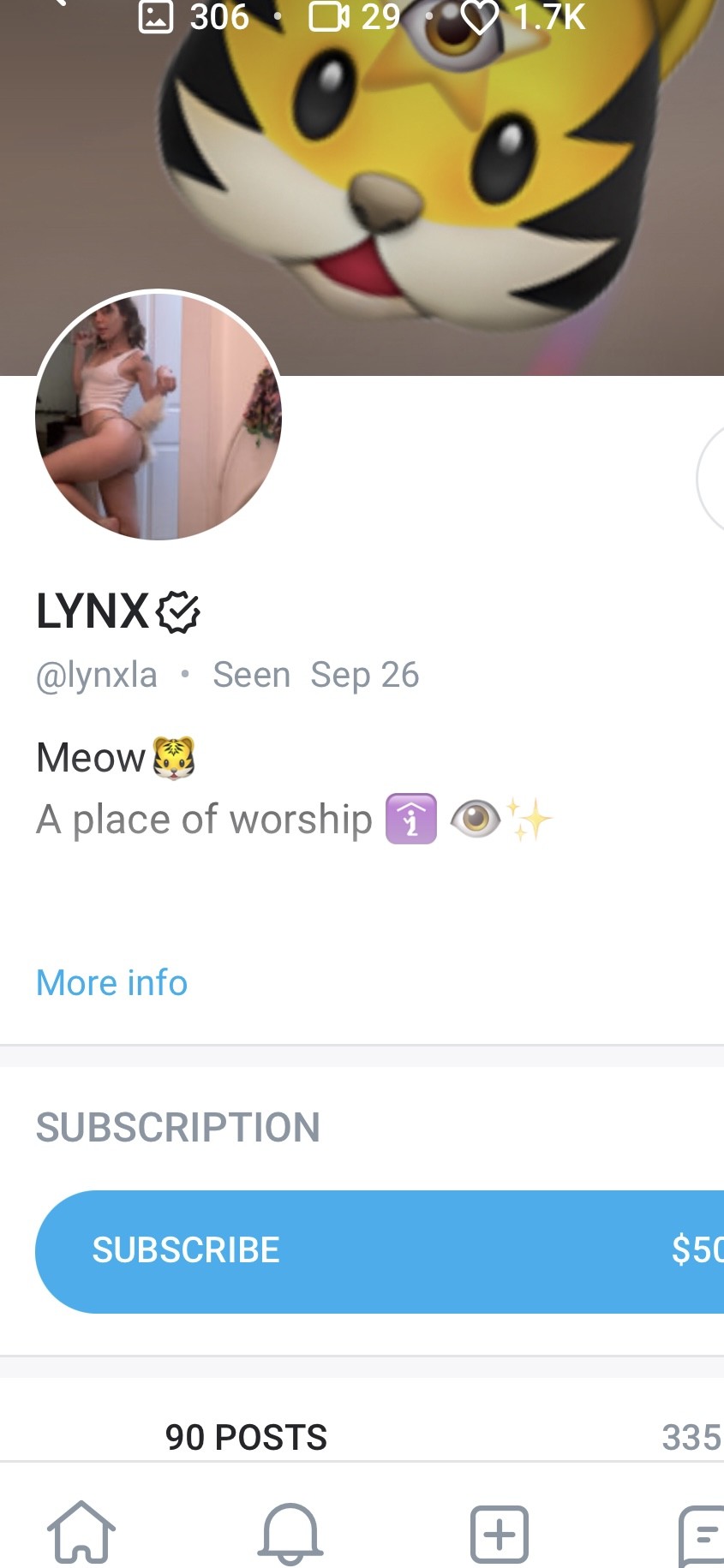The width and height of the screenshot is (724, 1568).
Task: Click the verified badge next to LYNX
Action: 177,611
